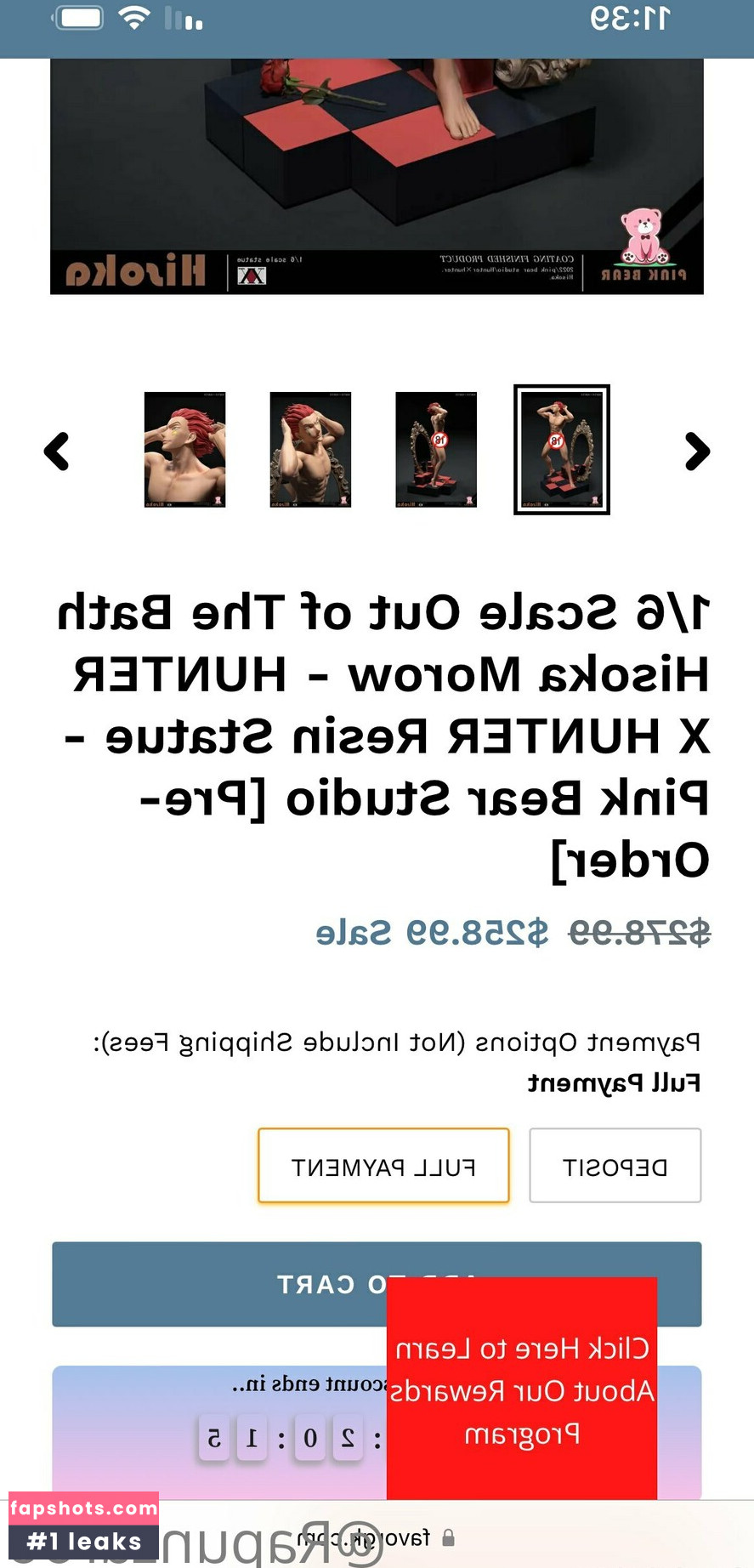Tap the right-pointing gallery arrow
Image resolution: width=754 pixels, height=1568 pixels.
(x=696, y=452)
